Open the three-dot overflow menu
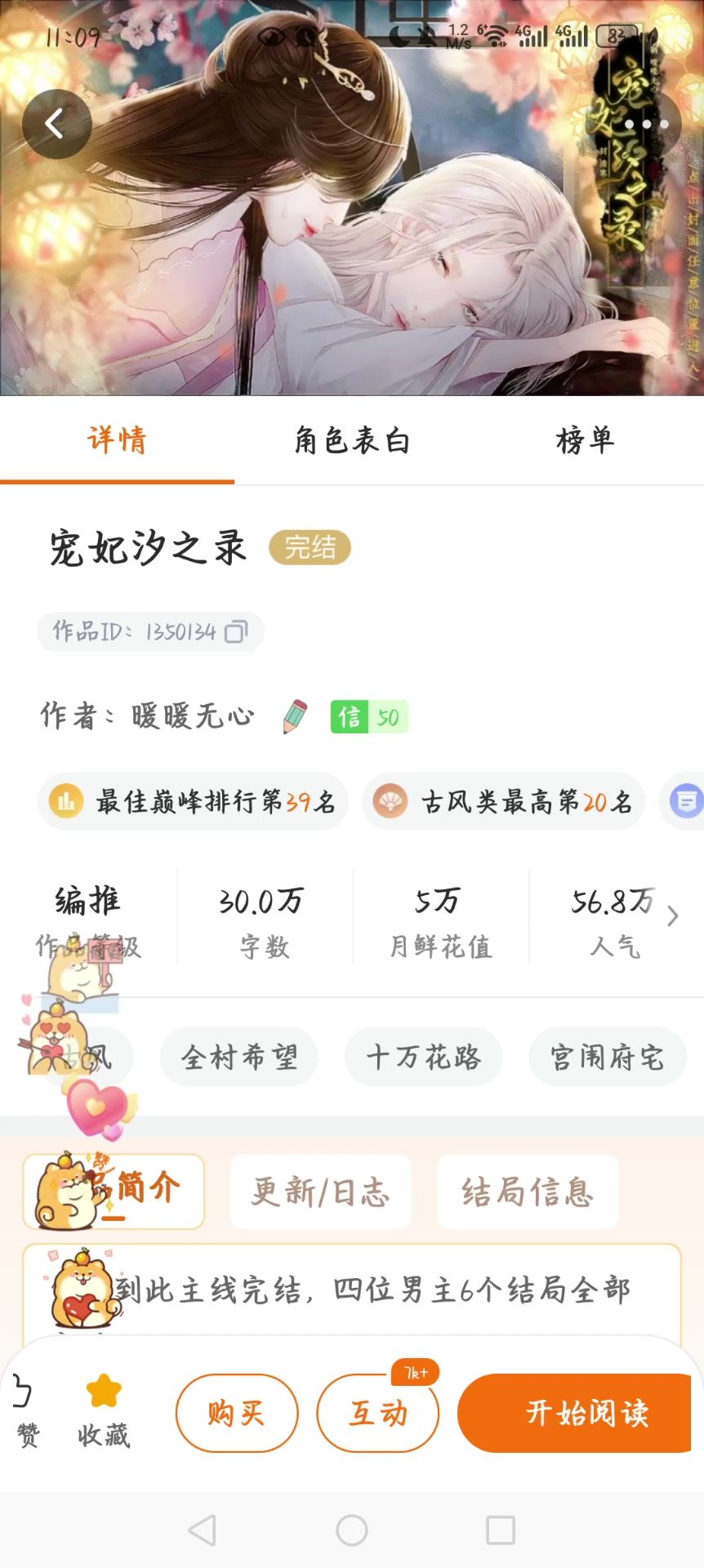This screenshot has height=1568, width=704. (647, 124)
